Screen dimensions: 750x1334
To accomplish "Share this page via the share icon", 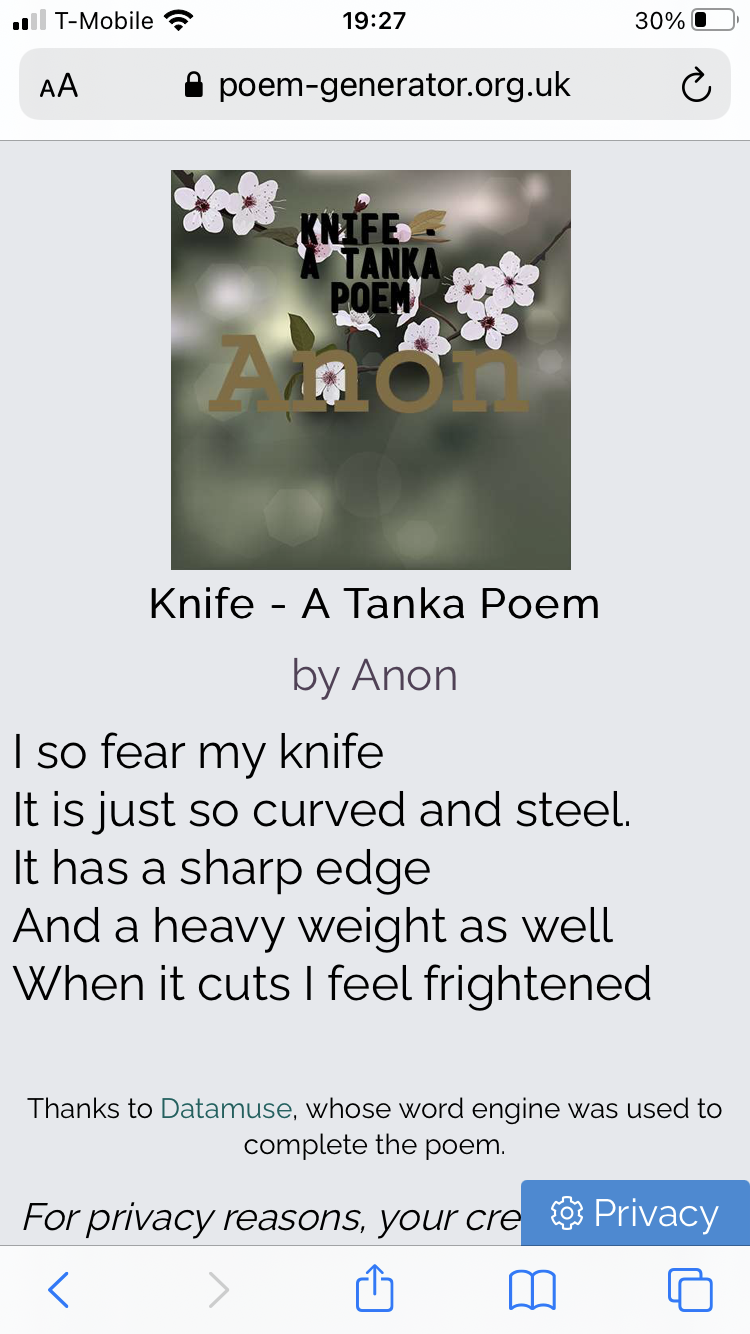I will (375, 1288).
